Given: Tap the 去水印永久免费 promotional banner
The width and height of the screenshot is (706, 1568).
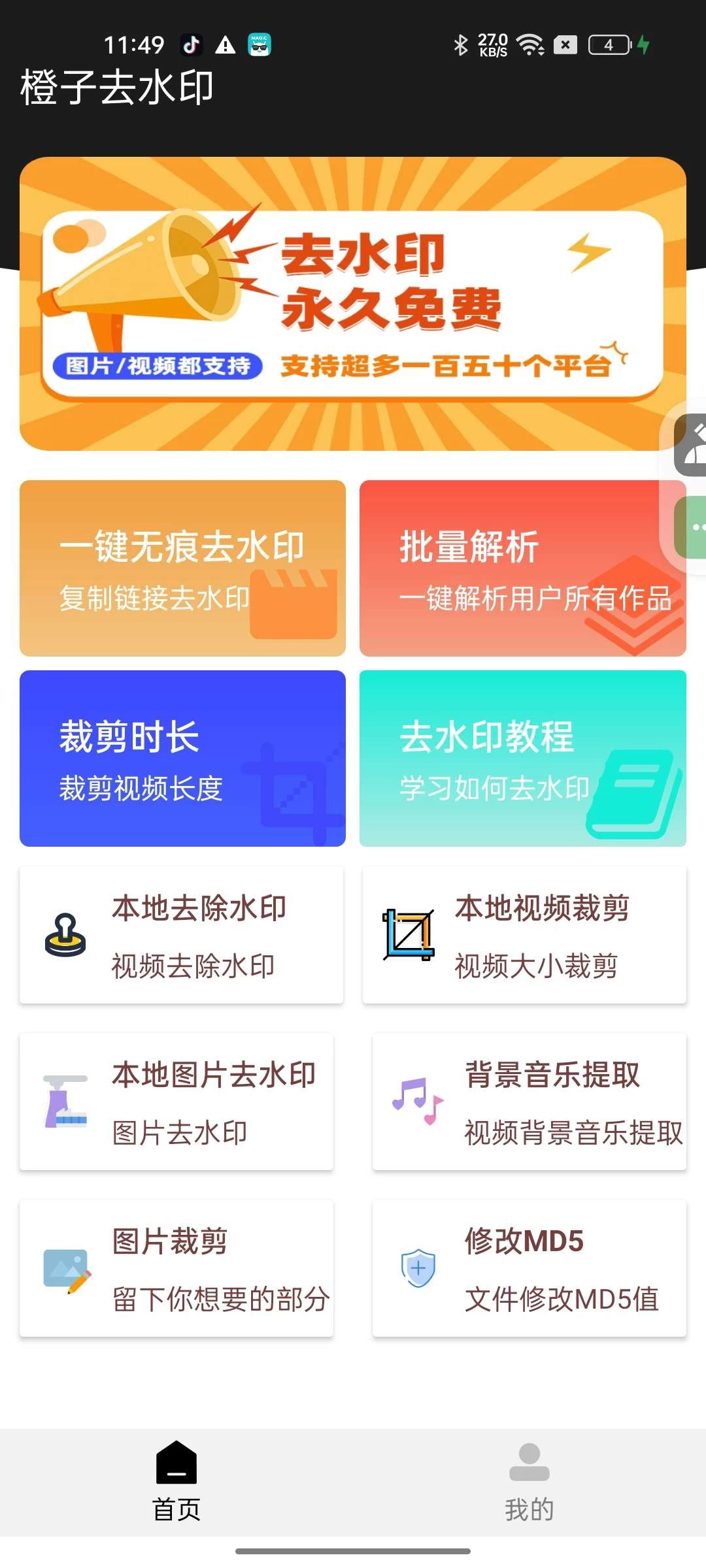Looking at the screenshot, I should 353,307.
